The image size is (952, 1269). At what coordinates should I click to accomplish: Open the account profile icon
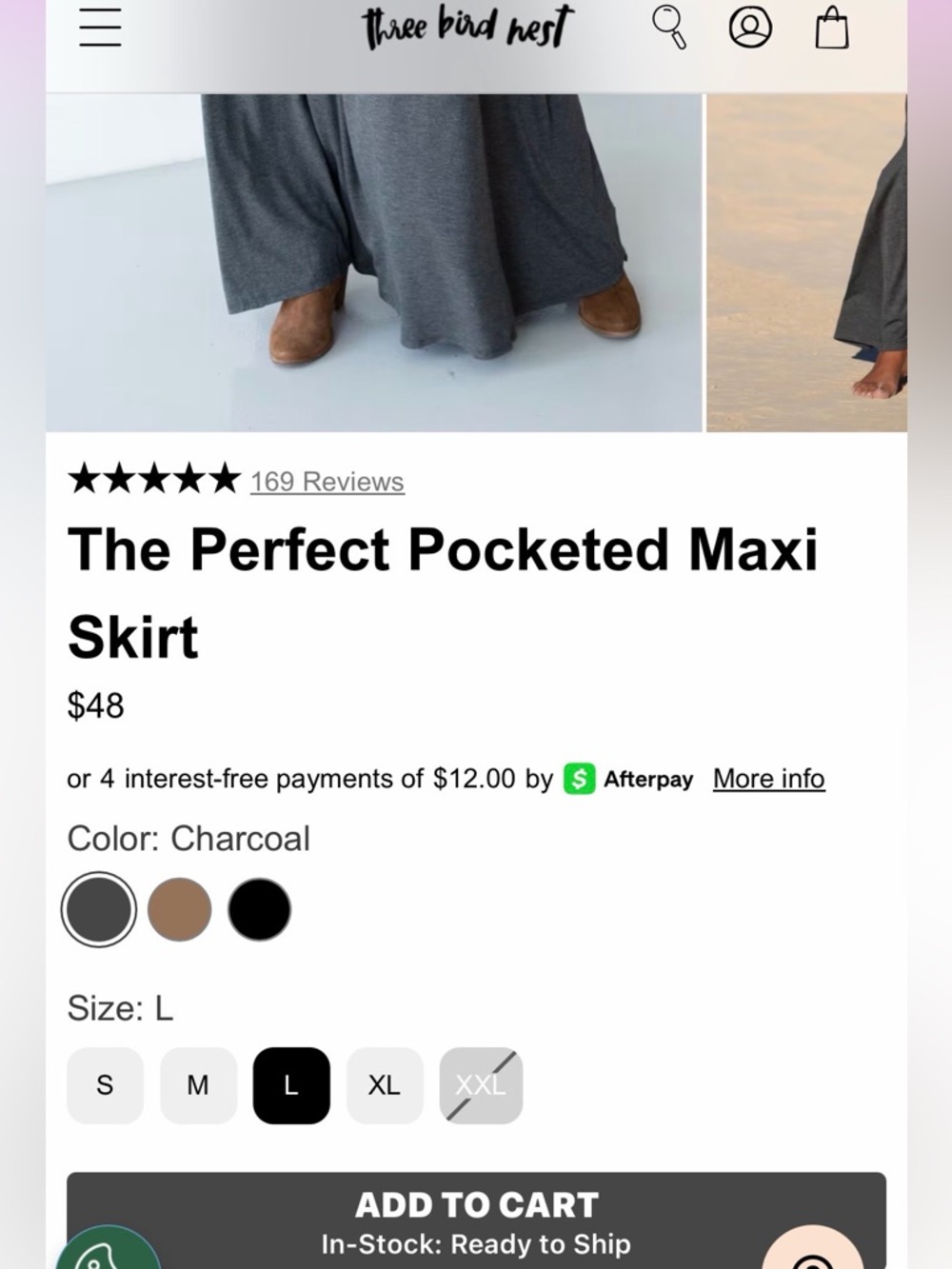click(x=750, y=29)
